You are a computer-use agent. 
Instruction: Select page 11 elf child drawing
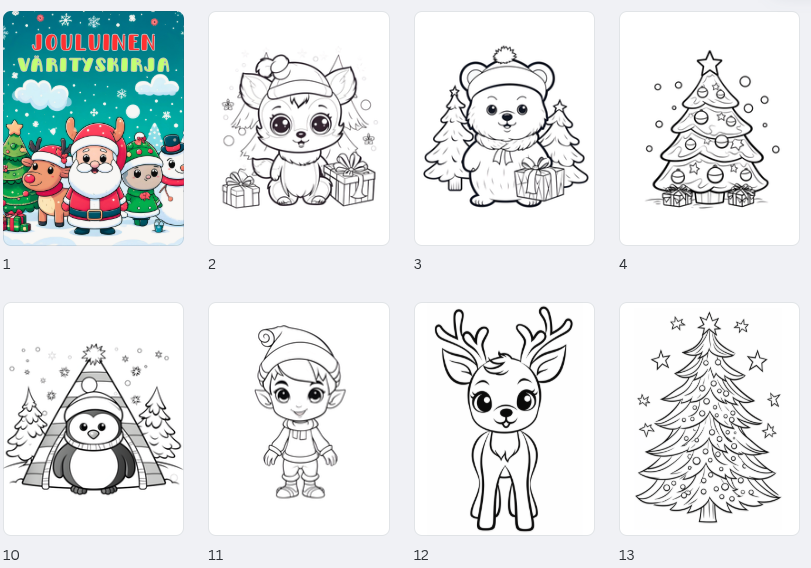[x=298, y=419]
